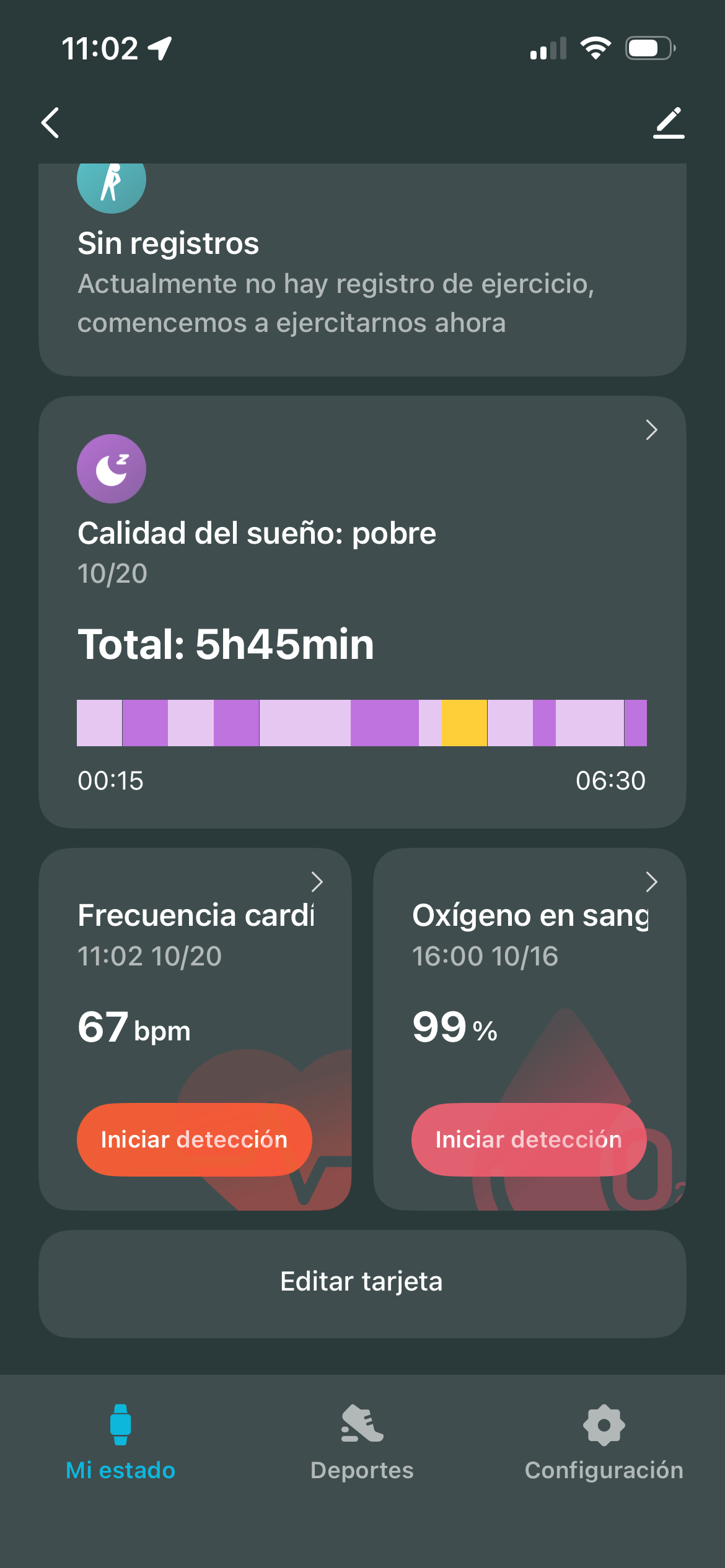Tap the 99% oxygen reading
725x1568 pixels.
(454, 1027)
